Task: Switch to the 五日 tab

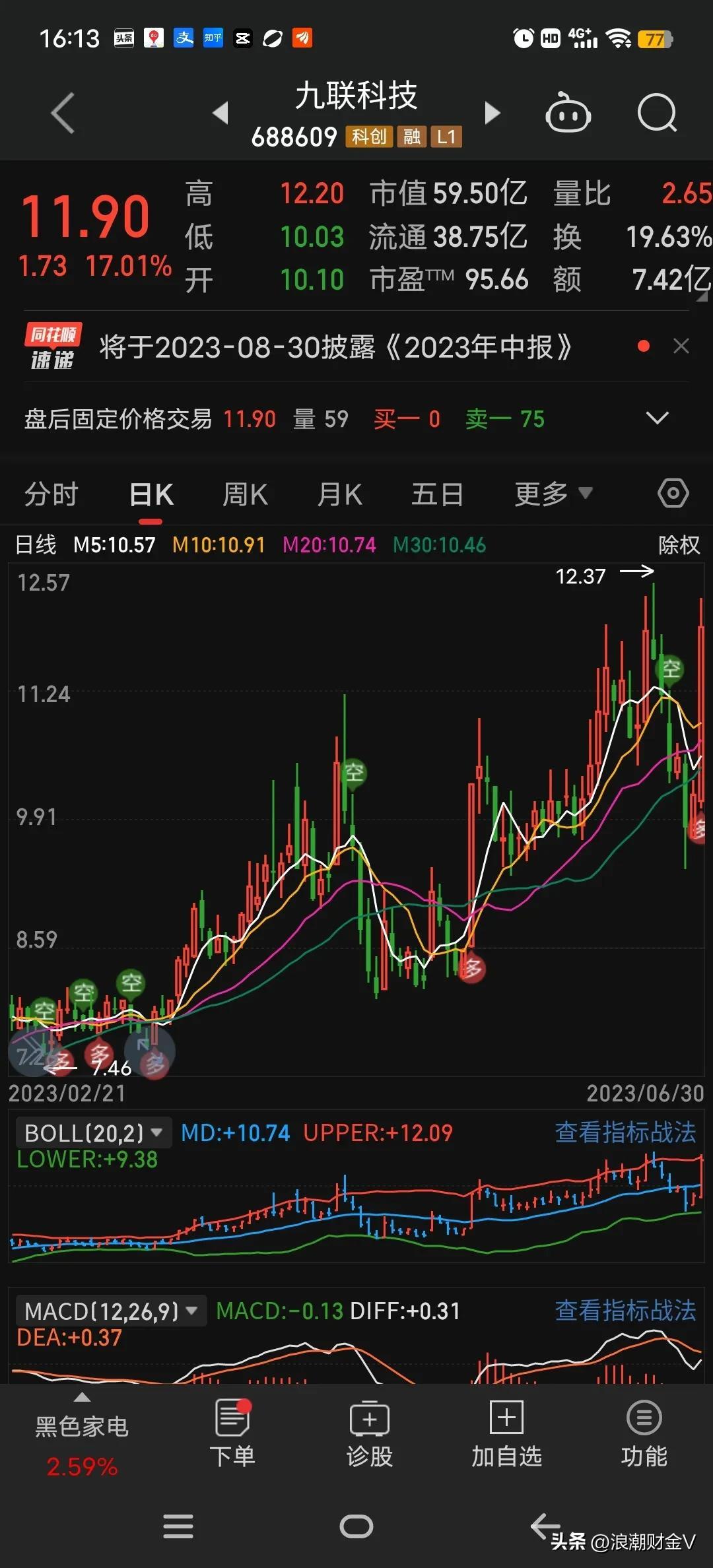Action: tap(436, 494)
